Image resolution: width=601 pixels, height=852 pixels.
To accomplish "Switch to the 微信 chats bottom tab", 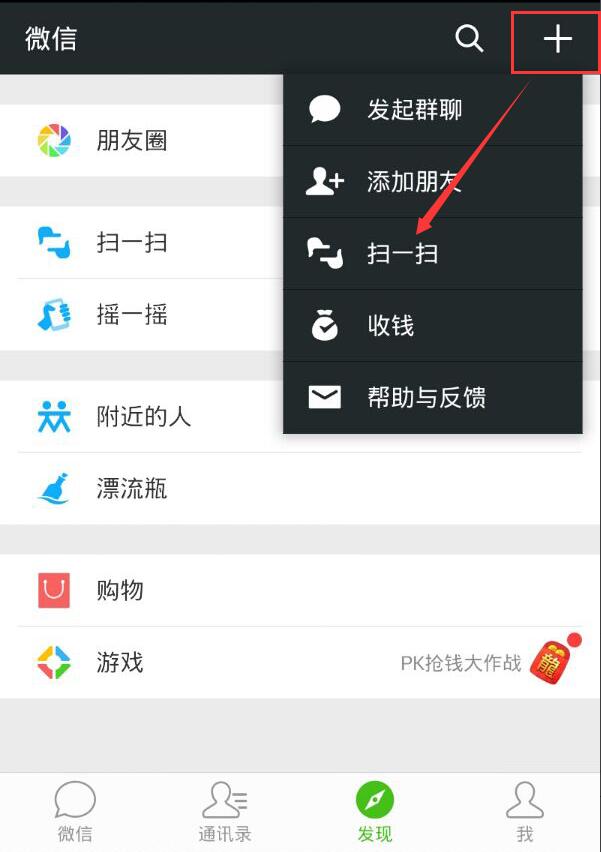I will pyautogui.click(x=75, y=812).
